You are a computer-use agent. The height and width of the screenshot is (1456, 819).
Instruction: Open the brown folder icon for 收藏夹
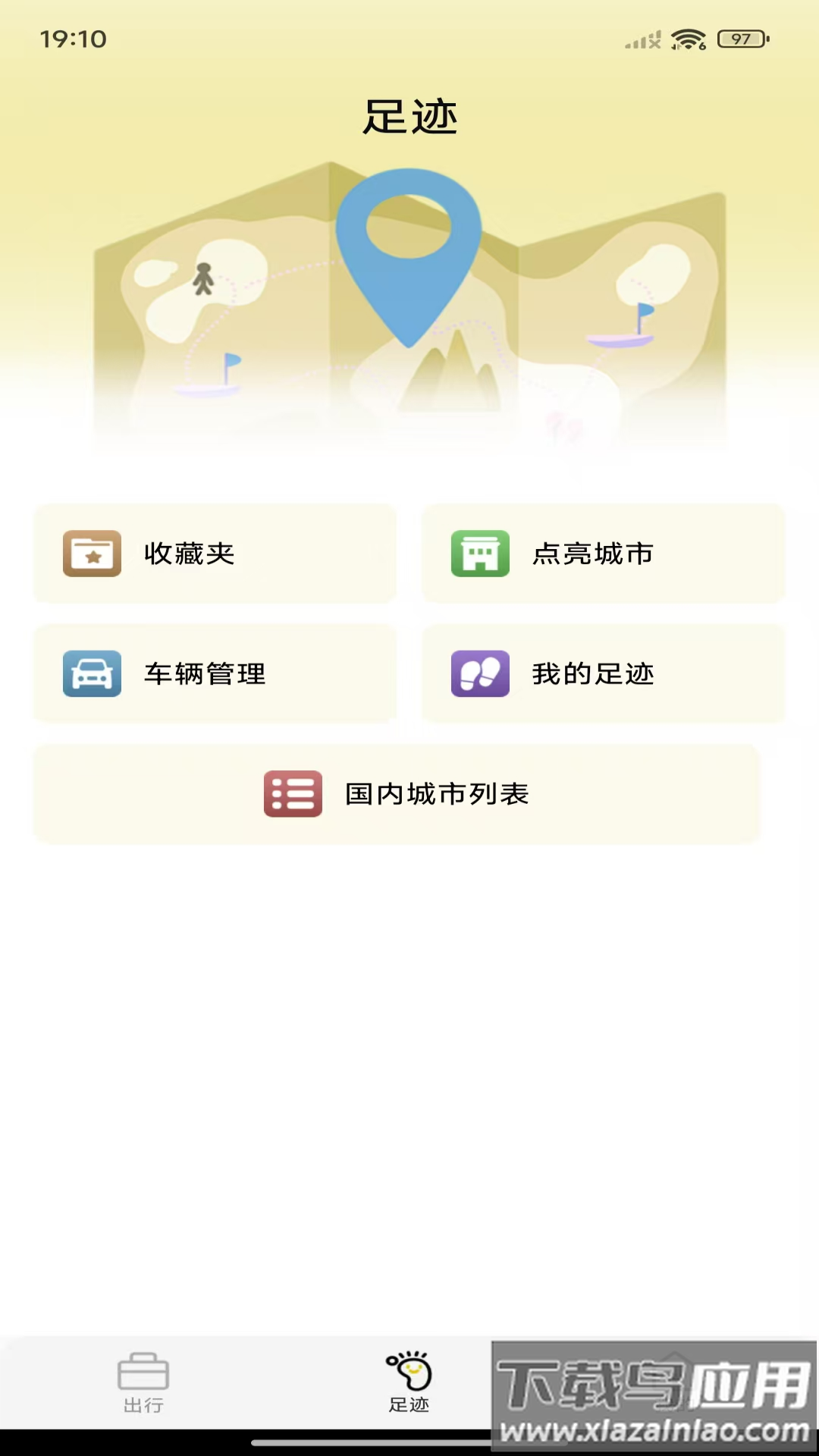click(x=90, y=554)
